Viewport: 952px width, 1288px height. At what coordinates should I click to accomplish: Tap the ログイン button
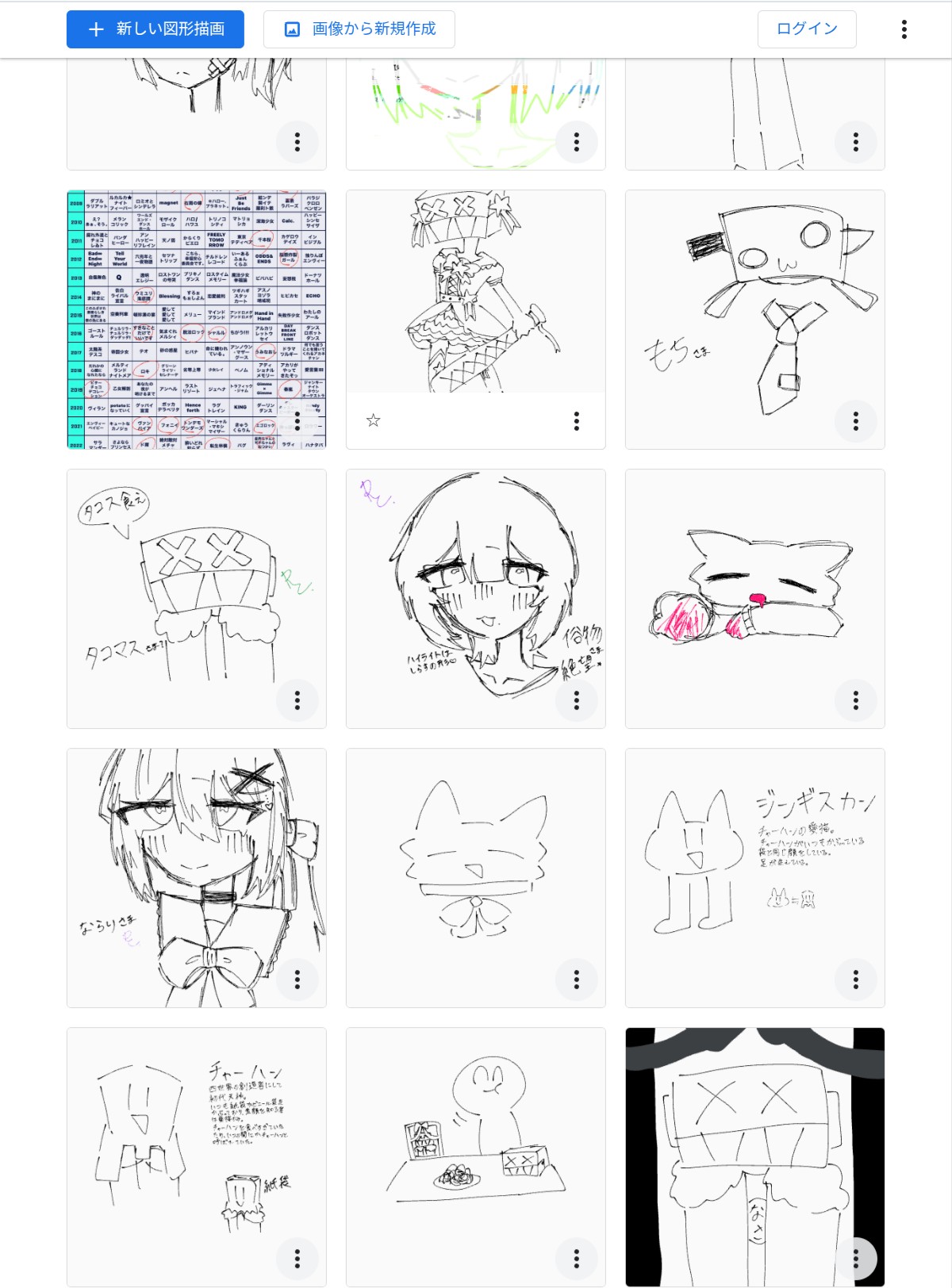click(x=806, y=29)
